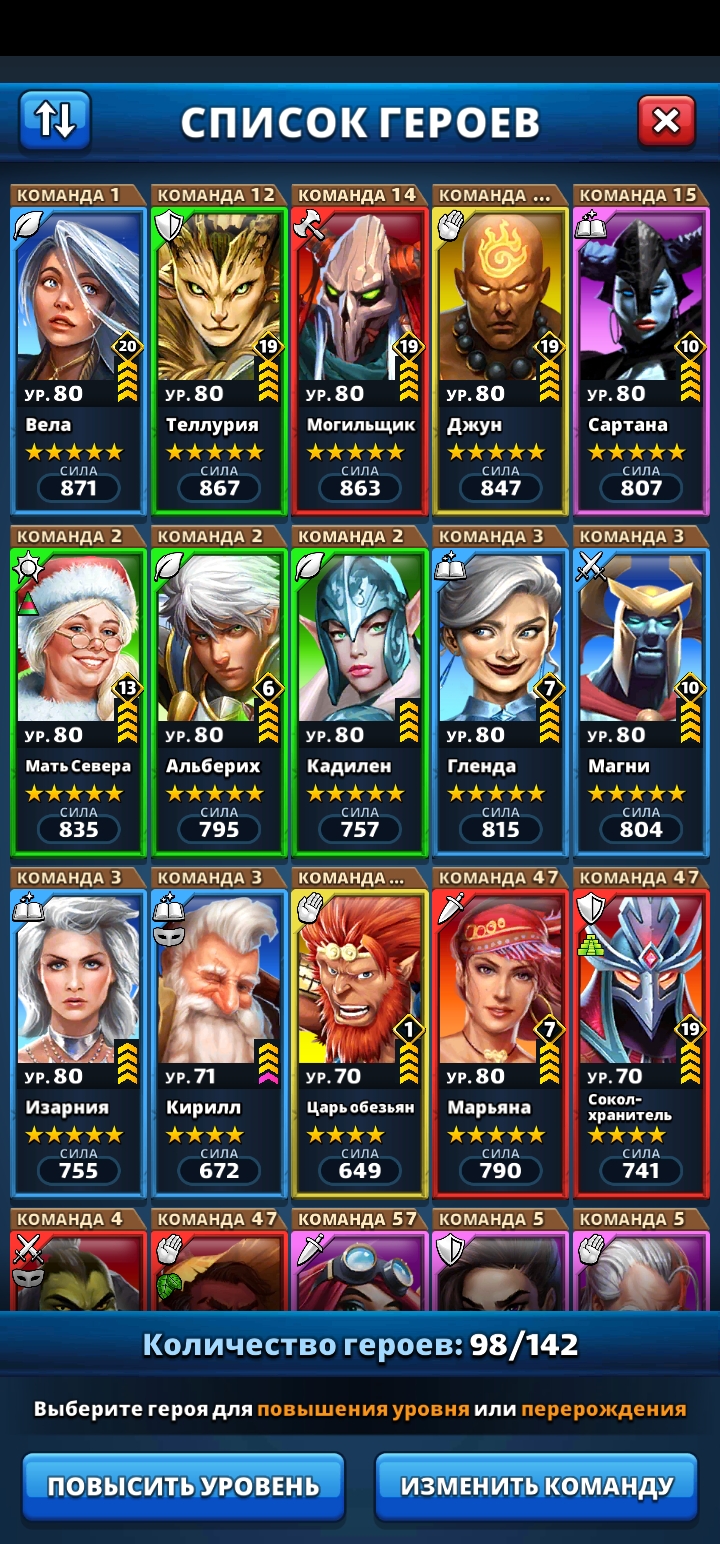Tap the Повысить уровень button
720x1544 pixels.
[183, 1486]
